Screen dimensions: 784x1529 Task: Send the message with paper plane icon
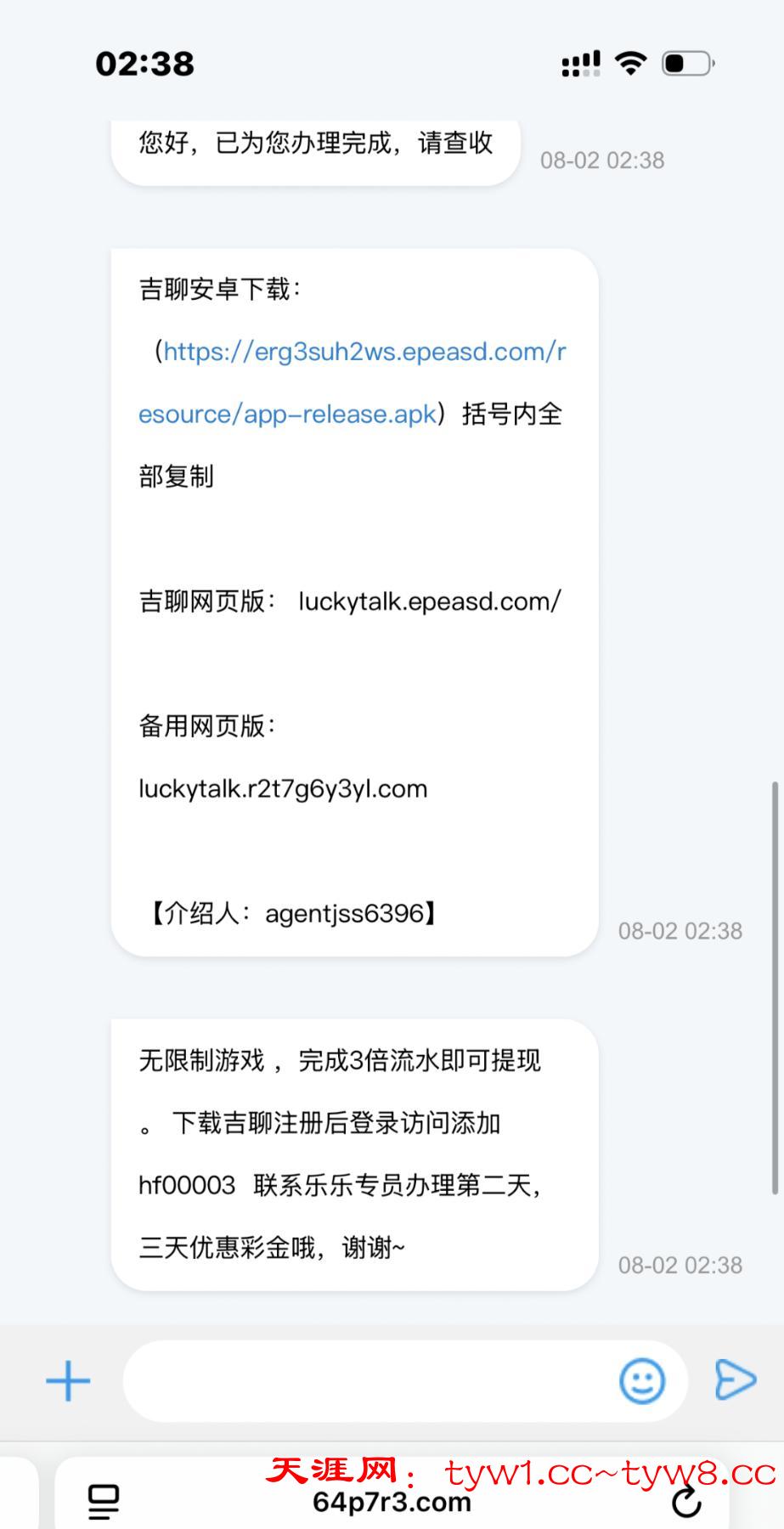[x=734, y=1379]
